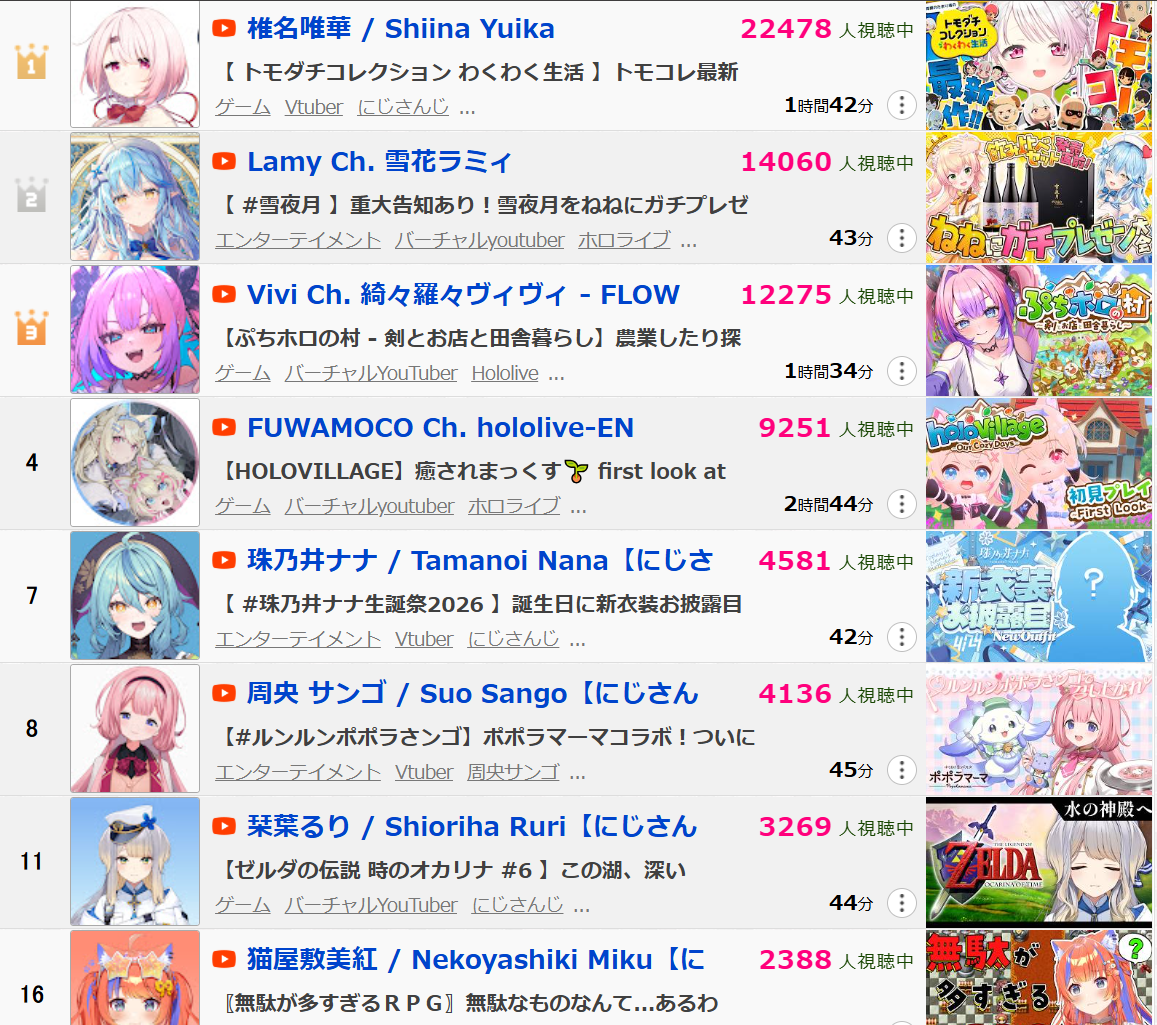Open the Zelda stream thumbnail of Shioriha Ruri
Image resolution: width=1157 pixels, height=1025 pixels.
coord(1040,862)
